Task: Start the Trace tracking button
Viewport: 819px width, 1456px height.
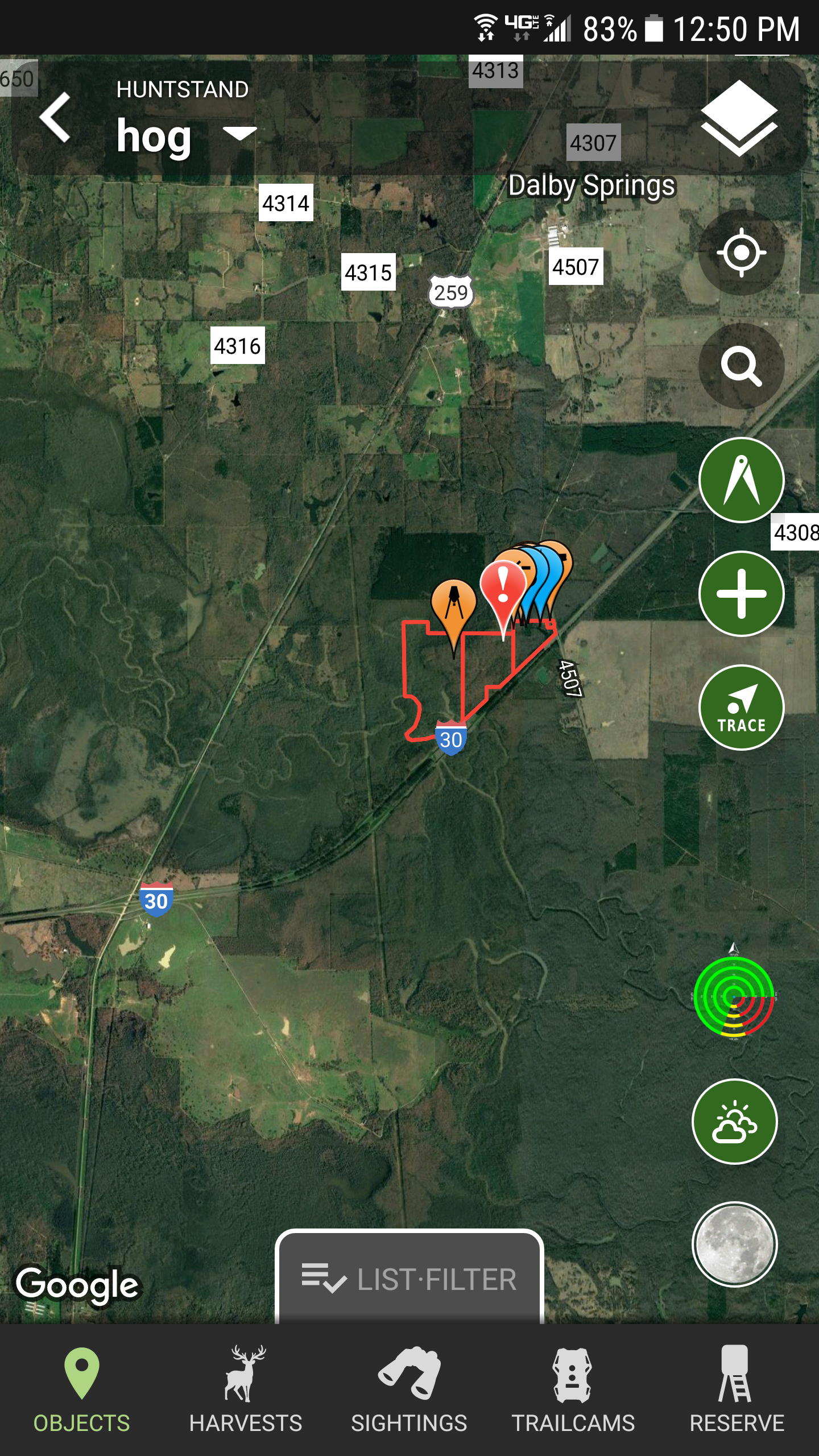Action: (x=741, y=708)
